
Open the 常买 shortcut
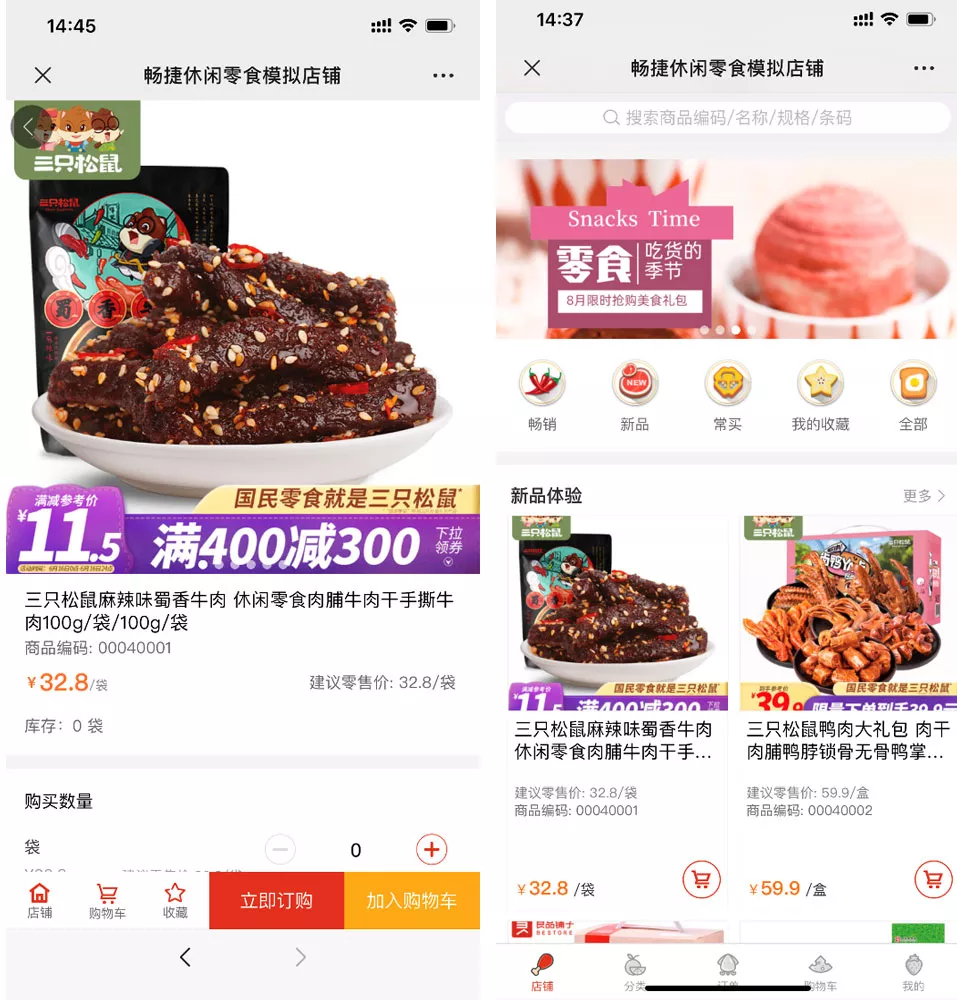pos(727,395)
